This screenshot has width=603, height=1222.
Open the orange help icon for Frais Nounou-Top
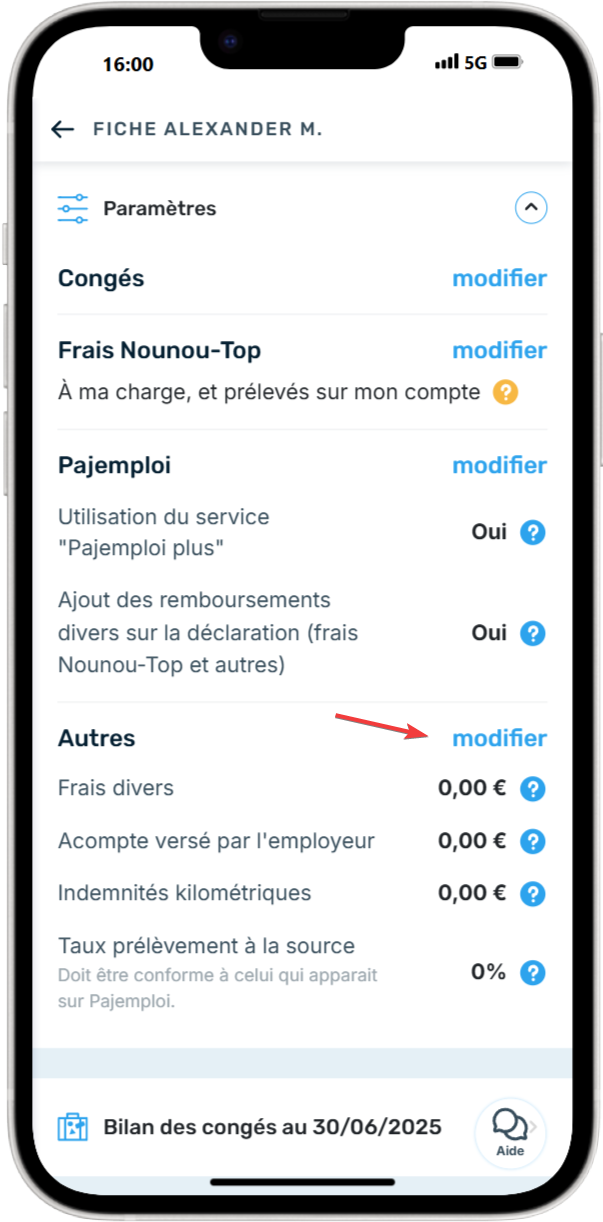[x=506, y=393]
